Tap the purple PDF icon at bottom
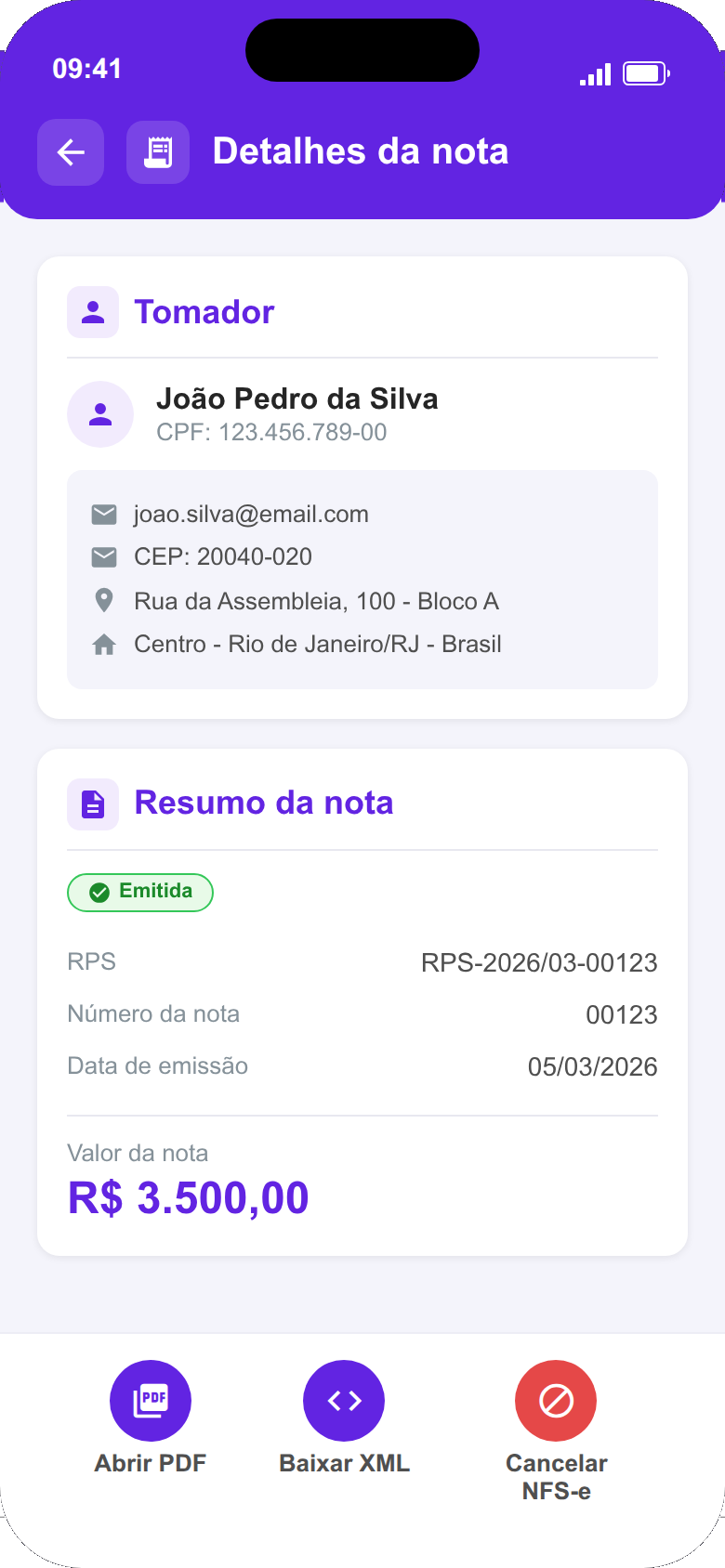The image size is (725, 1568). (151, 1400)
